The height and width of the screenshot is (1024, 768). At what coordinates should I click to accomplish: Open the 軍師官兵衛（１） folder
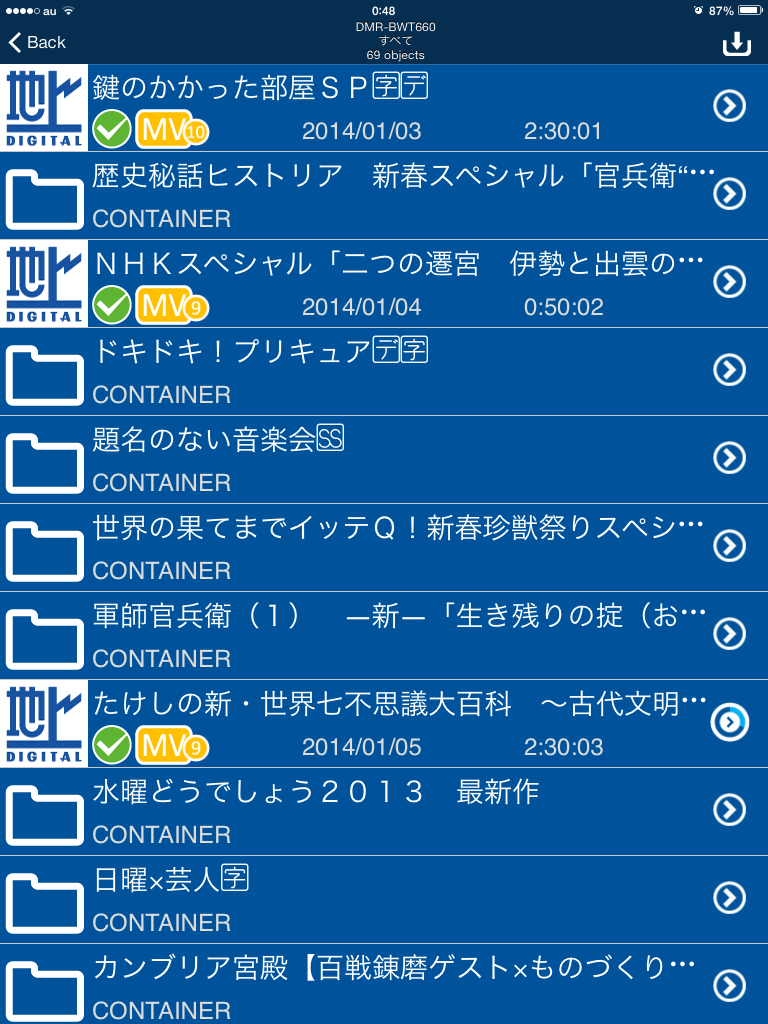pyautogui.click(x=350, y=636)
